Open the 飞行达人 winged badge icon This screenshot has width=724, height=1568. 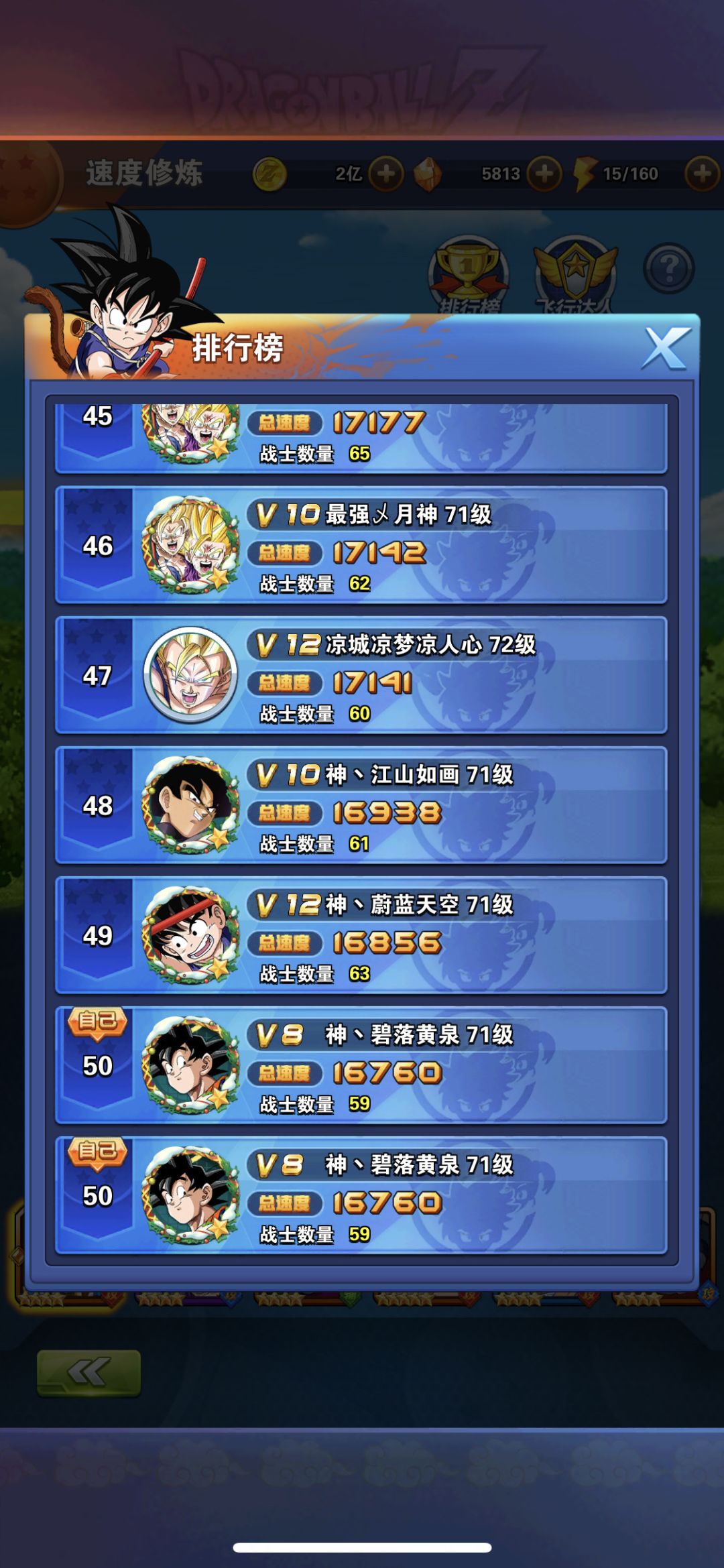575,268
